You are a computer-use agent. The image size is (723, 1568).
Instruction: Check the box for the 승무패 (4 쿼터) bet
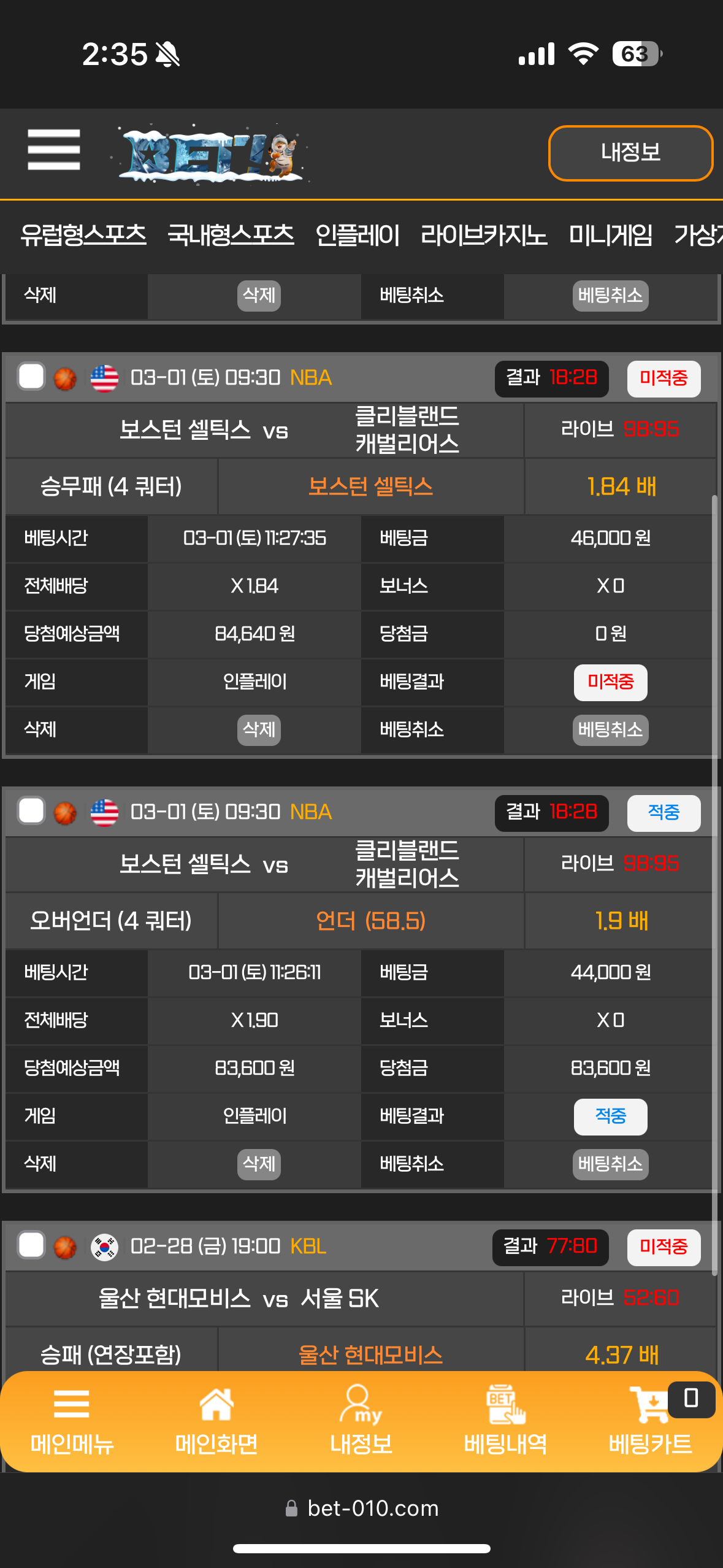31,377
